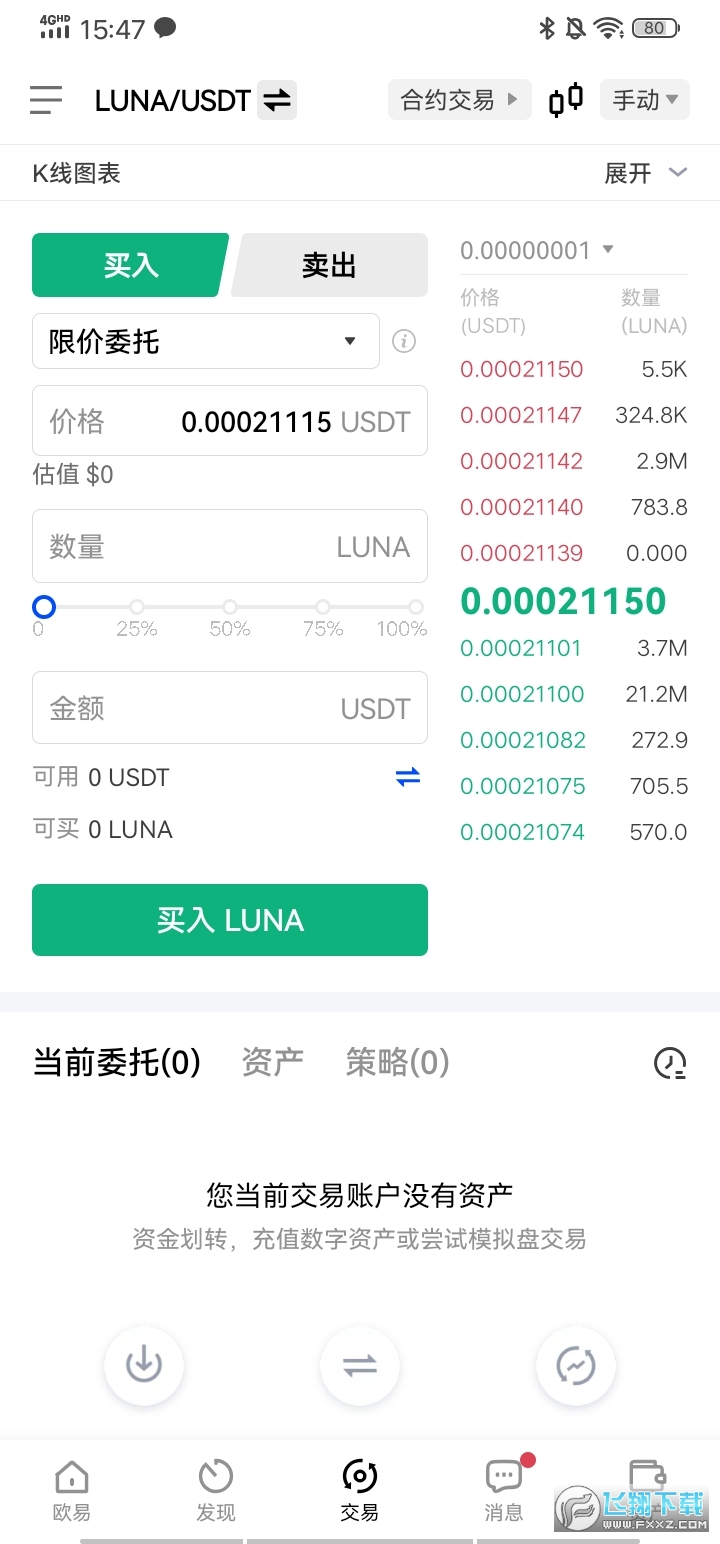The image size is (720, 1544).
Task: Switch to 买入 buy mode
Action: (130, 265)
